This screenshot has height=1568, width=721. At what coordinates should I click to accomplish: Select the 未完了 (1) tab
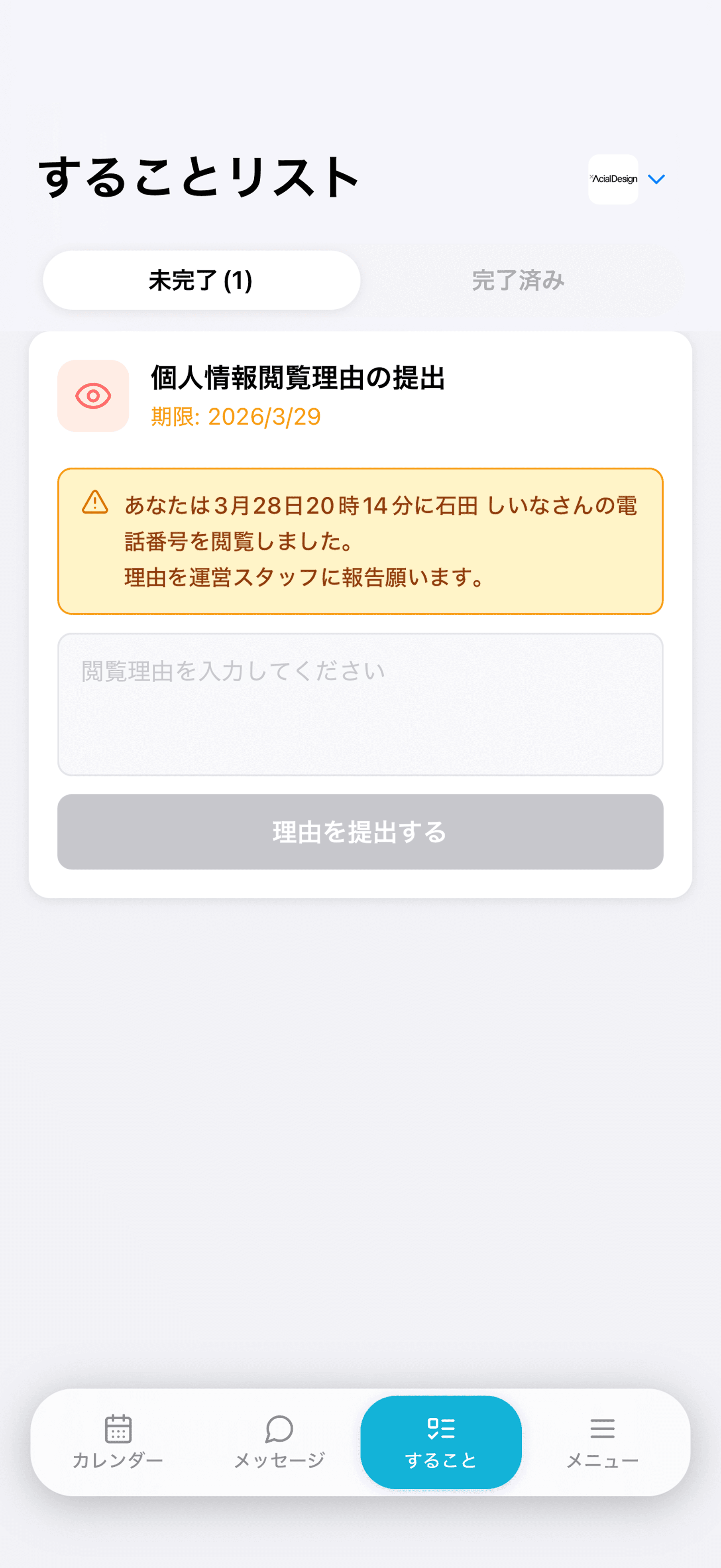[201, 281]
